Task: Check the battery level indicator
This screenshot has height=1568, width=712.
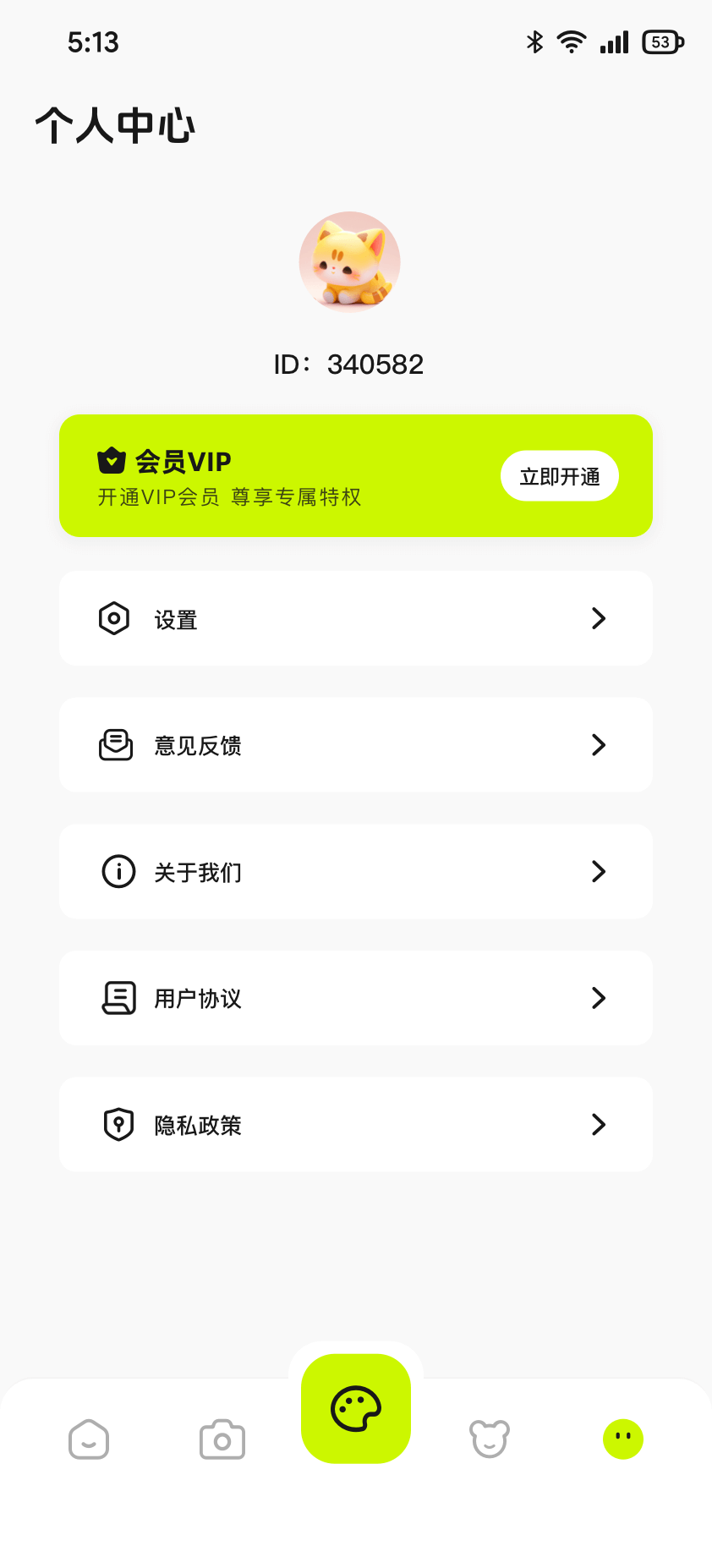Action: [x=661, y=41]
